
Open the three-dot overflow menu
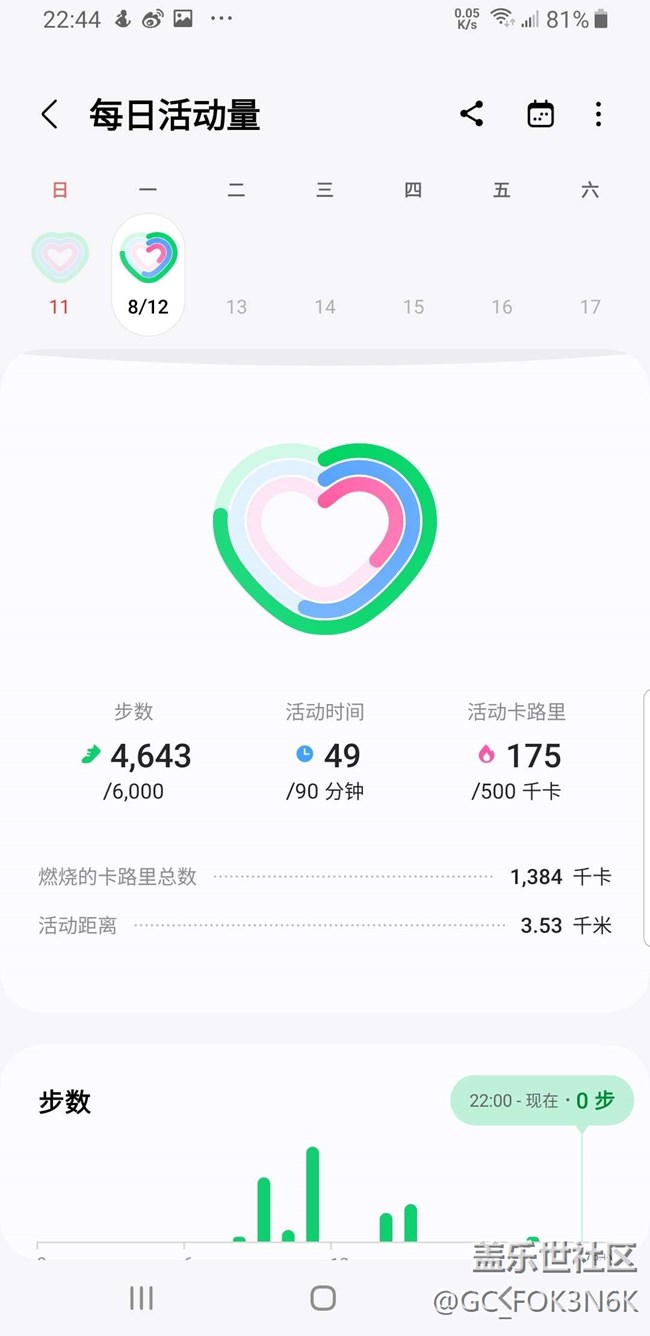pos(598,114)
